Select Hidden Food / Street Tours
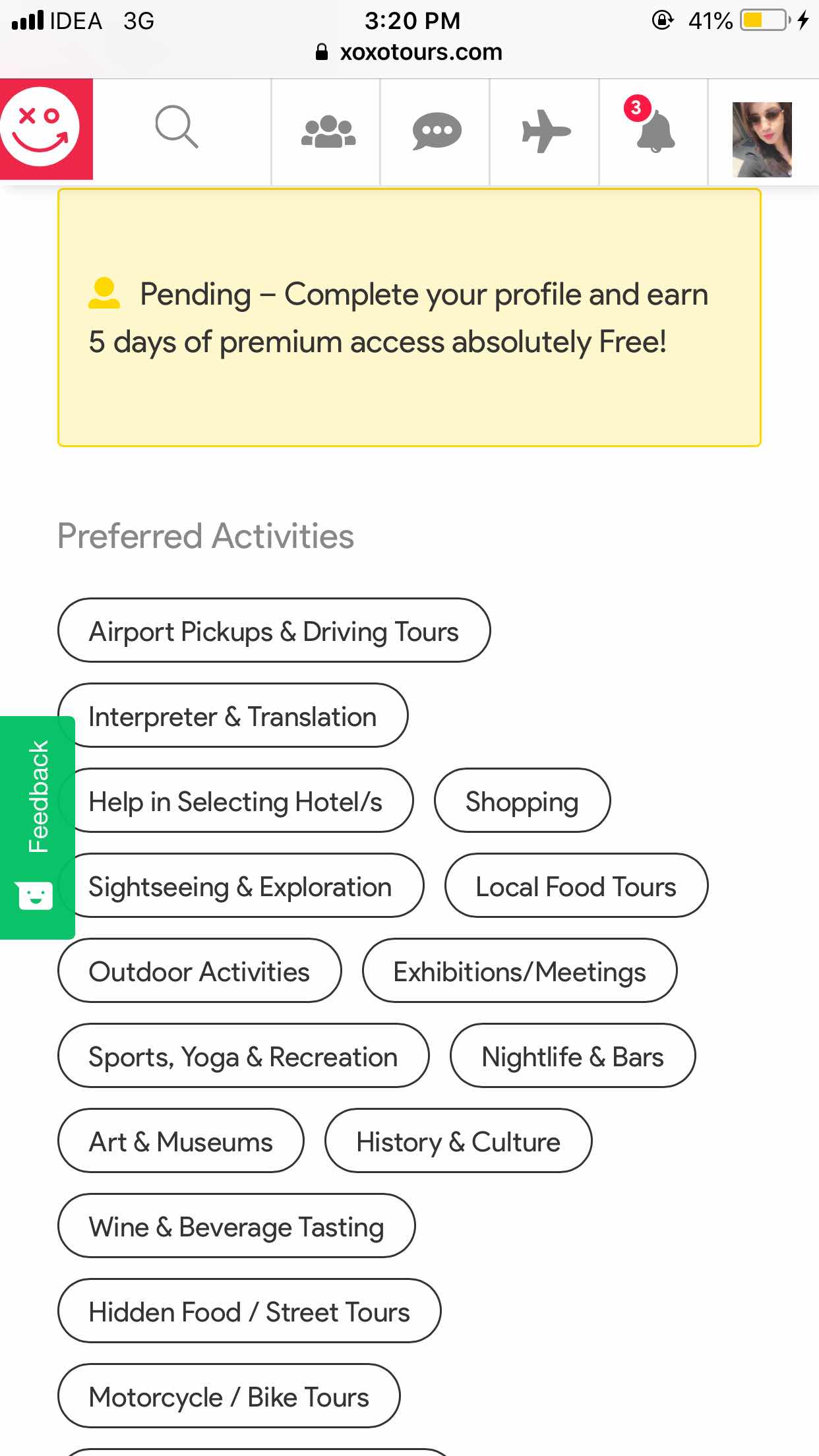The image size is (819, 1456). [x=249, y=1312]
